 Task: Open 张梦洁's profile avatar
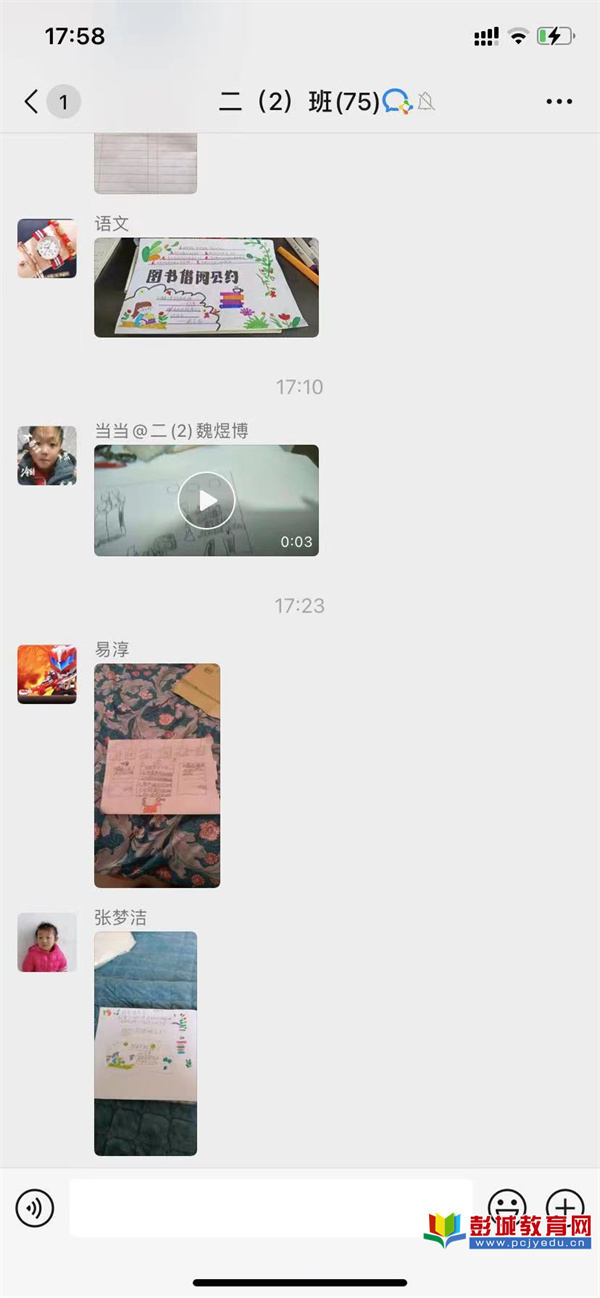click(47, 942)
